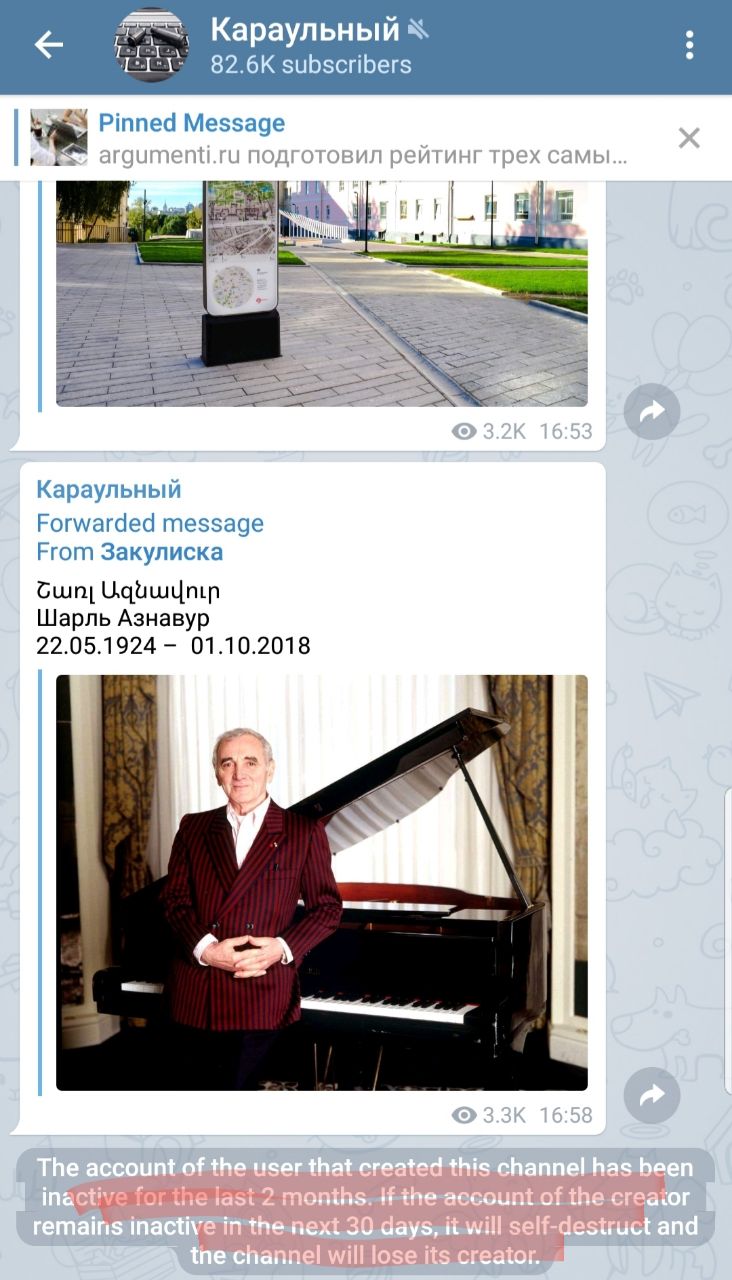View the piano photo in full screen

(321, 882)
